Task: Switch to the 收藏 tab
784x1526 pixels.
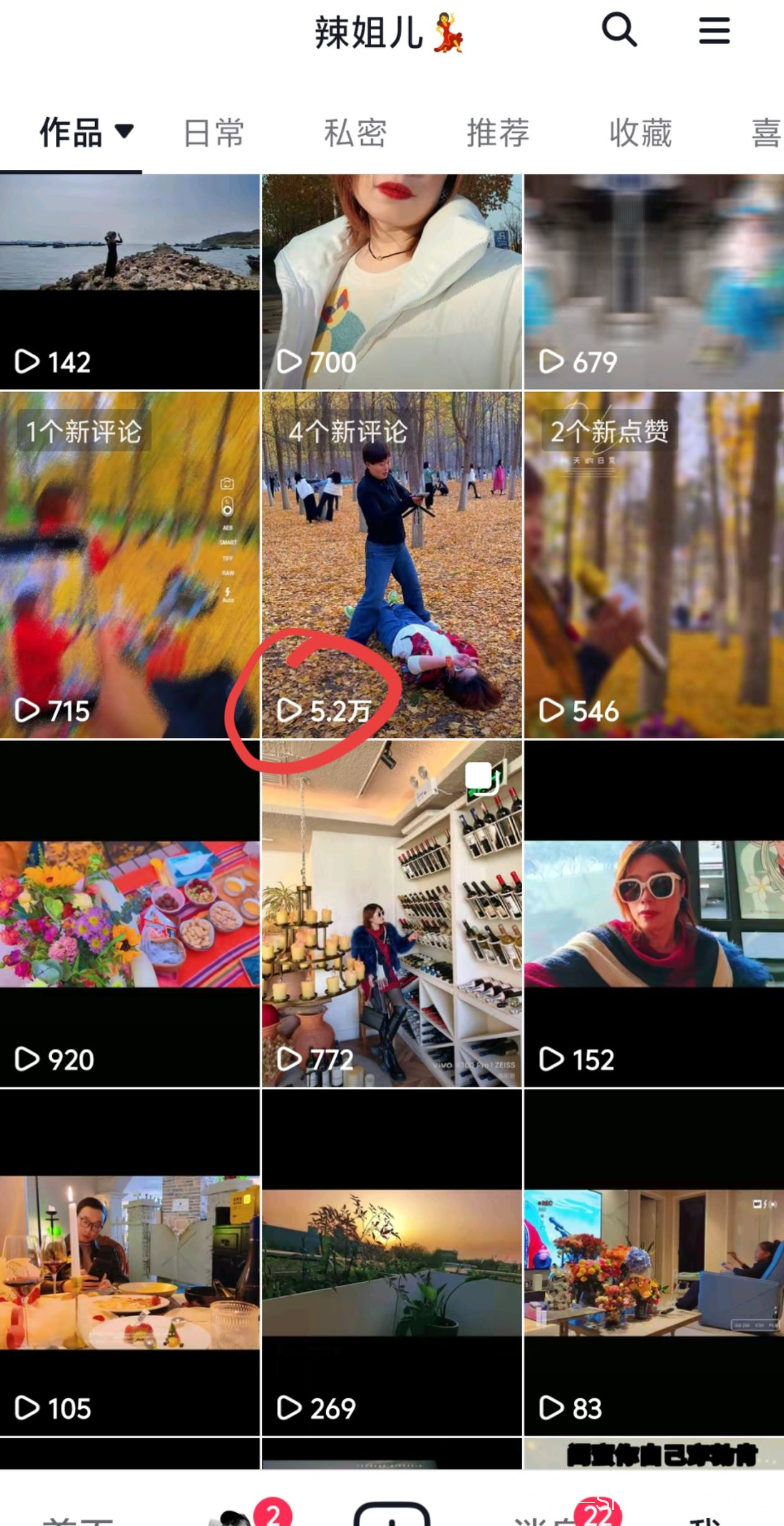Action: [x=640, y=133]
